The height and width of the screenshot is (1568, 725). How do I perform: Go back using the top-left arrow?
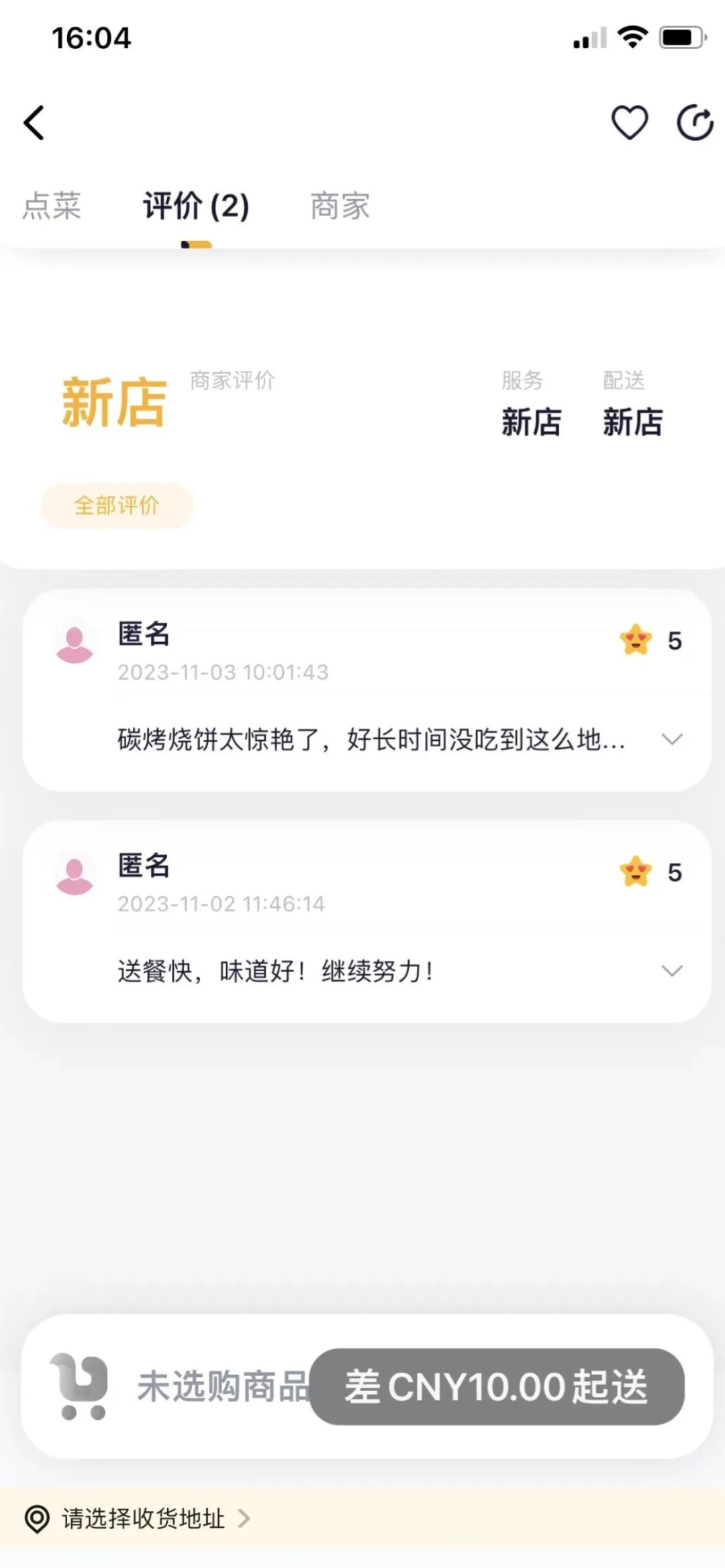34,123
